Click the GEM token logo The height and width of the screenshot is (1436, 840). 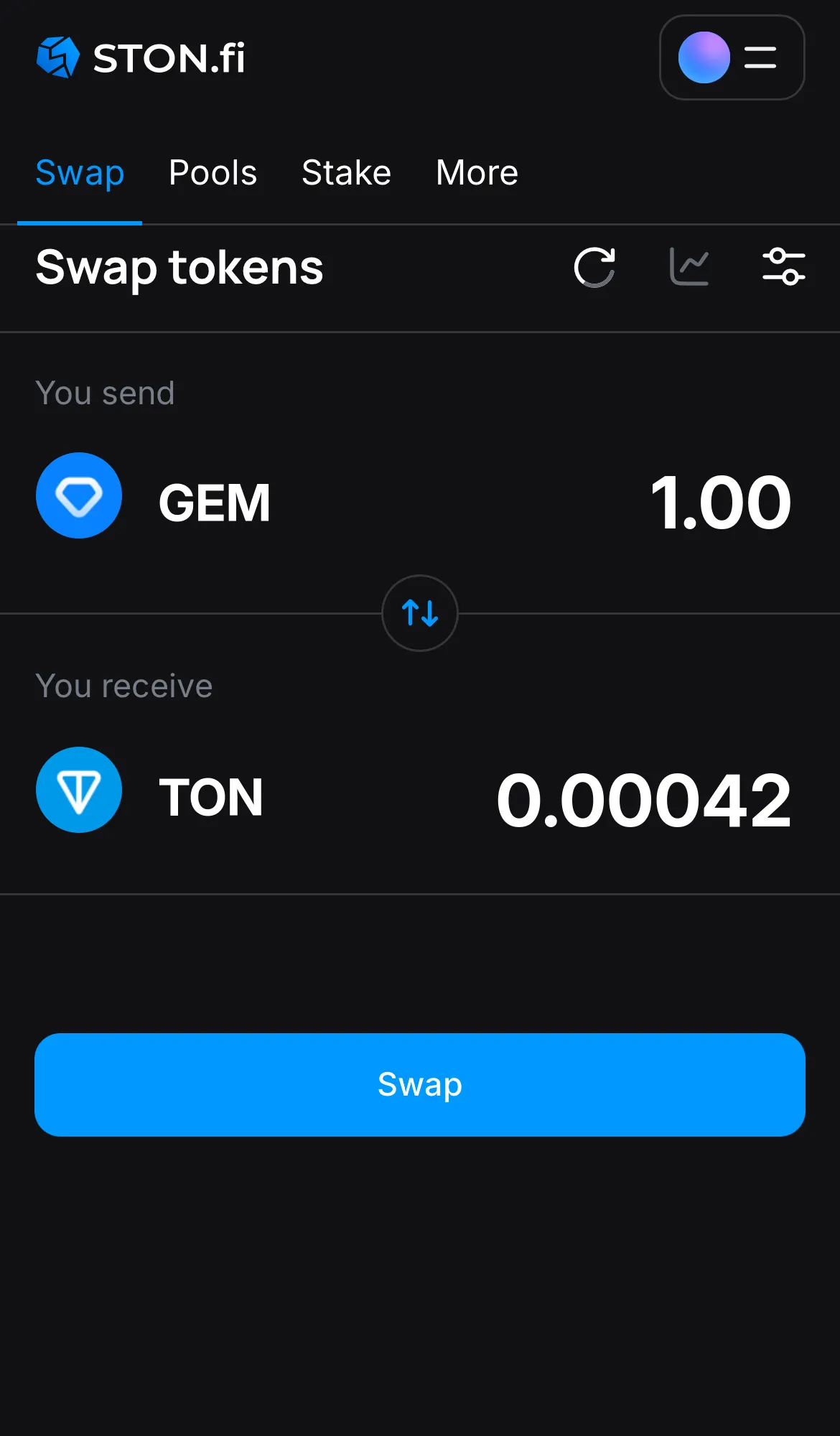click(79, 495)
